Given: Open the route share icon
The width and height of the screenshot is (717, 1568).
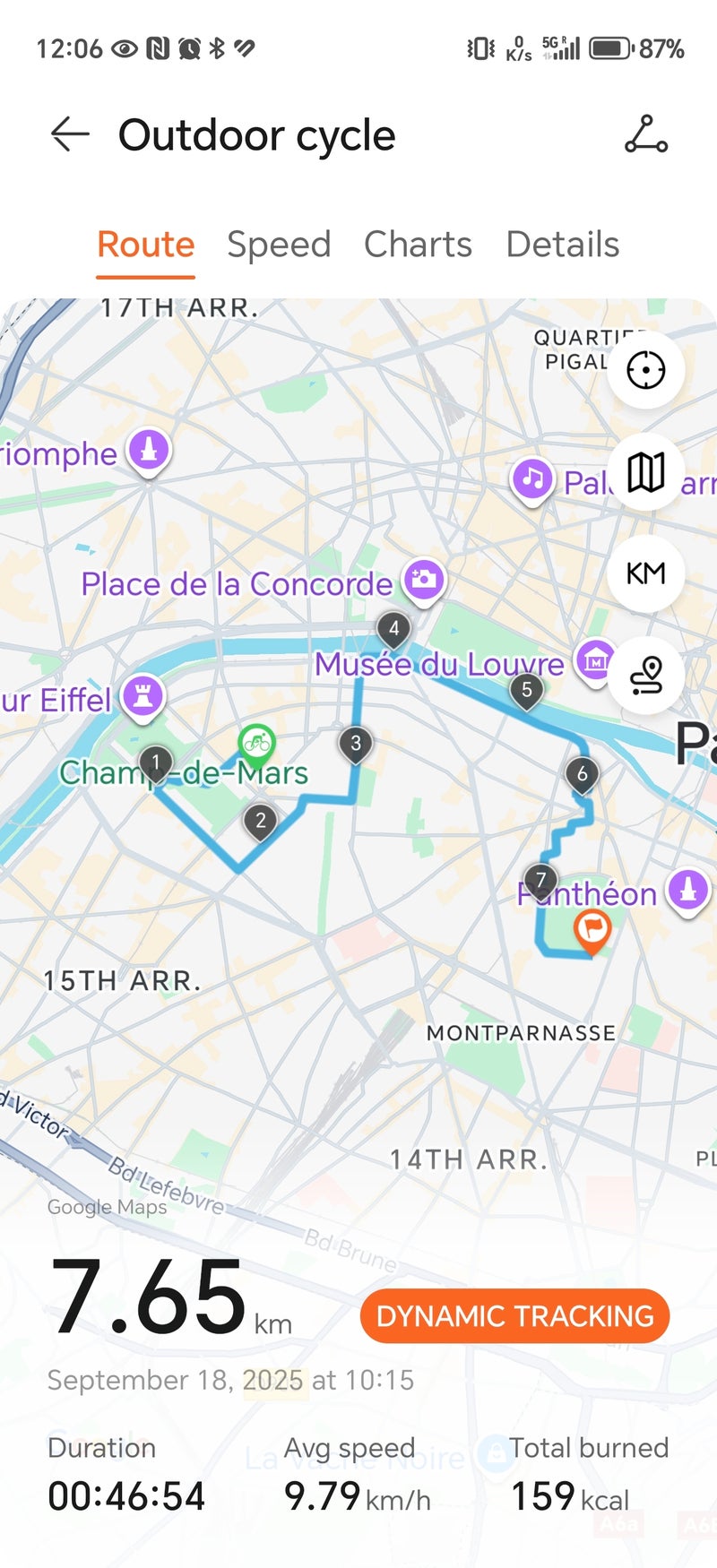Looking at the screenshot, I should tap(645, 135).
